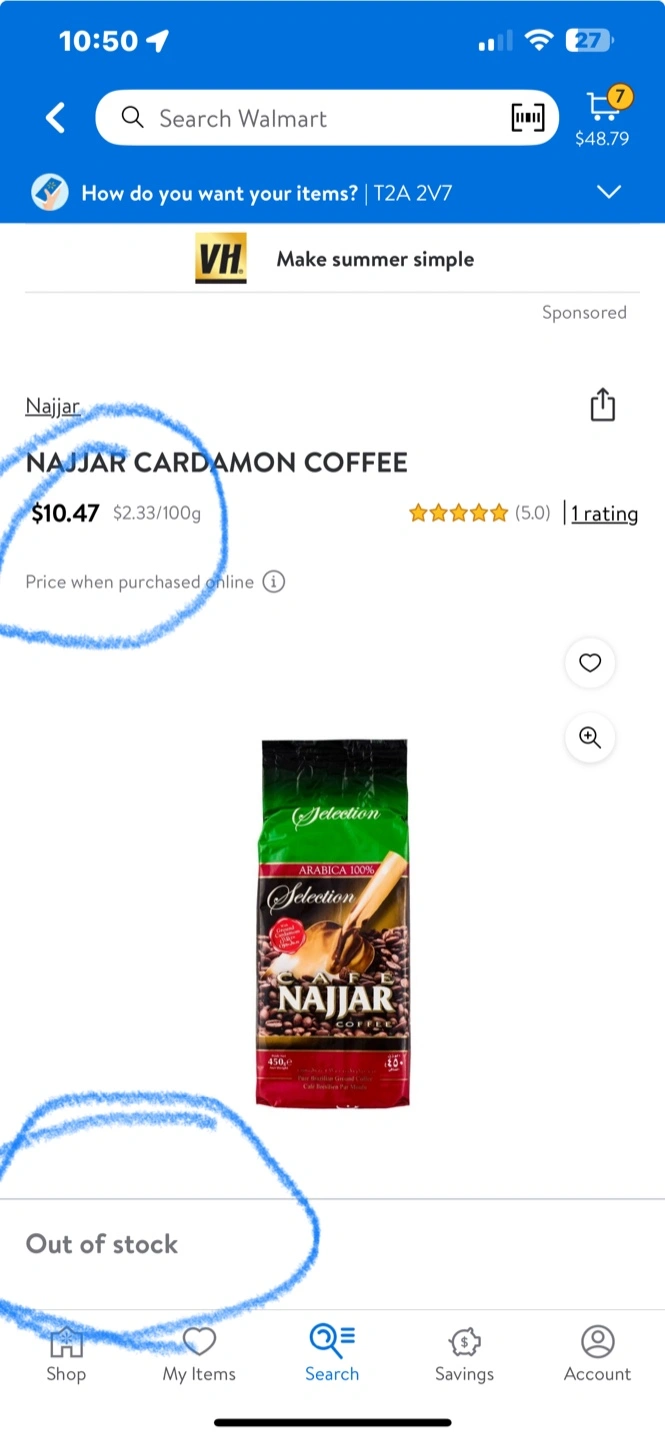Open the VH Make summer simple ad
This screenshot has height=1440, width=665.
334,259
